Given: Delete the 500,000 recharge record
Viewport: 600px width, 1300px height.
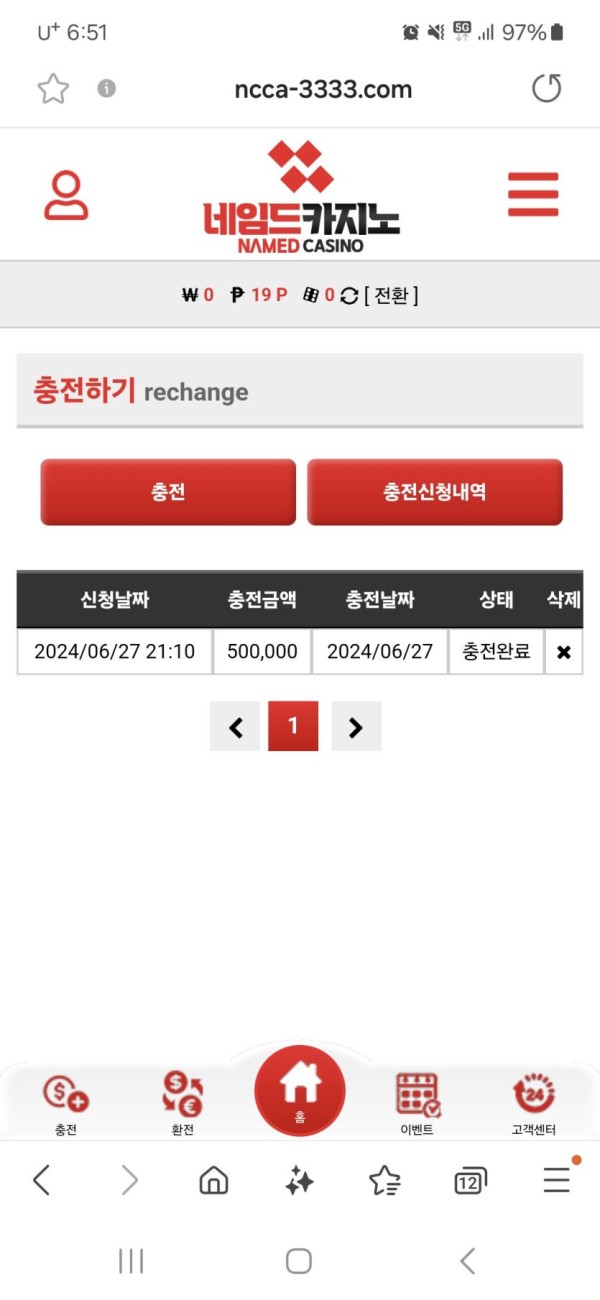Looking at the screenshot, I should tap(563, 652).
